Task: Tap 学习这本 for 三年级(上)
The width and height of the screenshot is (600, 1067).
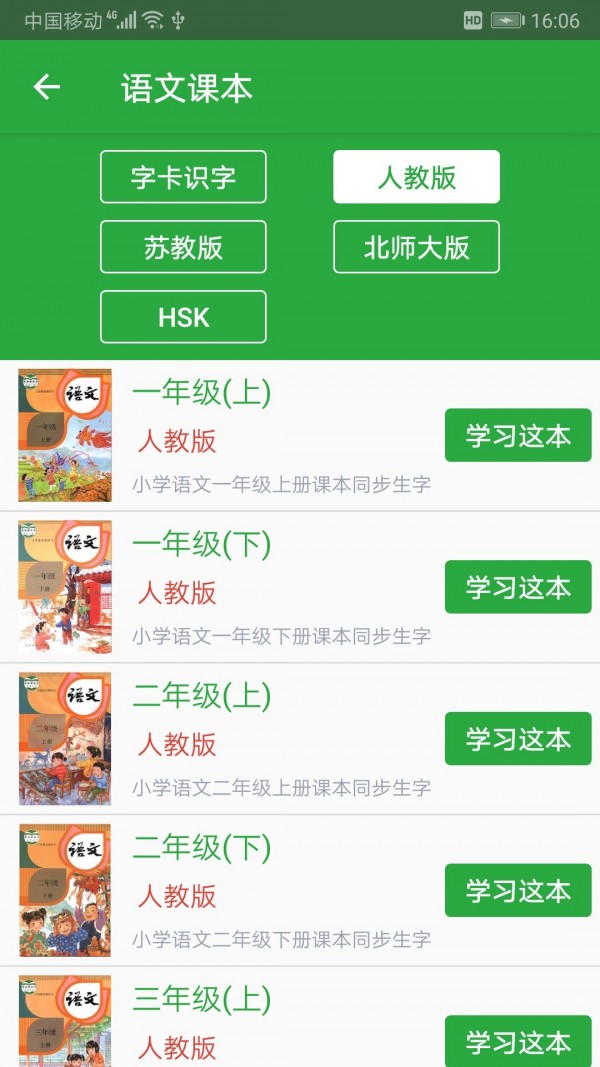Action: click(518, 1041)
